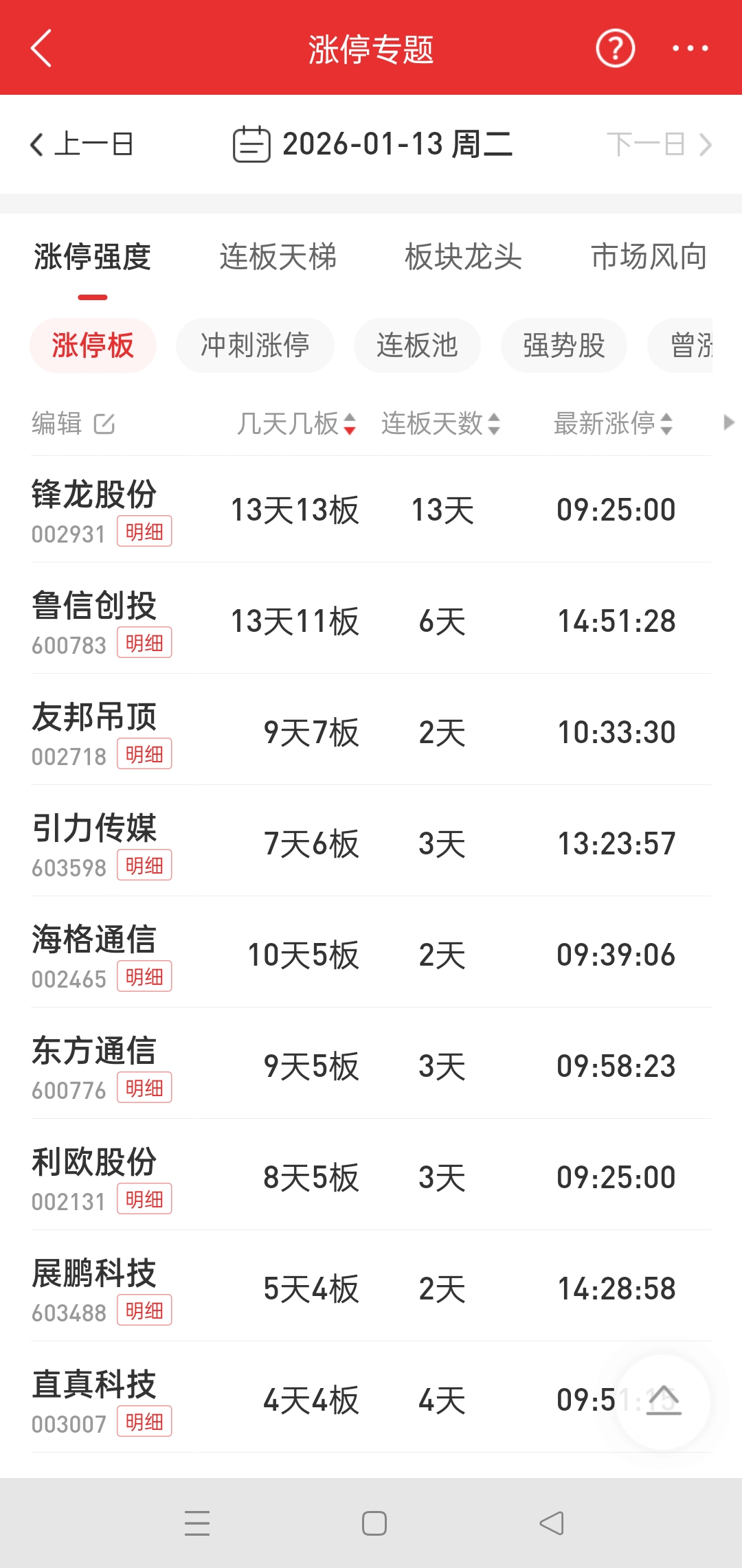Toggle sorting on 连板天数 column

pyautogui.click(x=493, y=424)
